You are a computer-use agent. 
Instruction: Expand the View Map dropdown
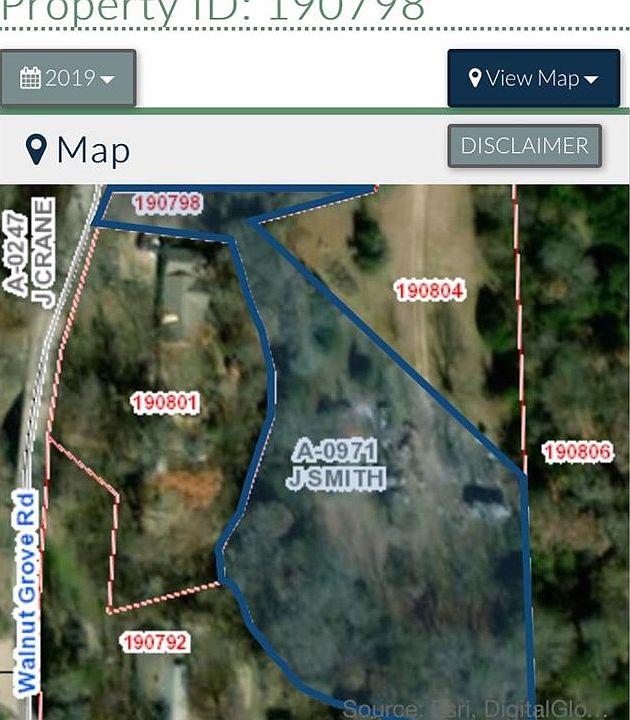click(x=533, y=78)
